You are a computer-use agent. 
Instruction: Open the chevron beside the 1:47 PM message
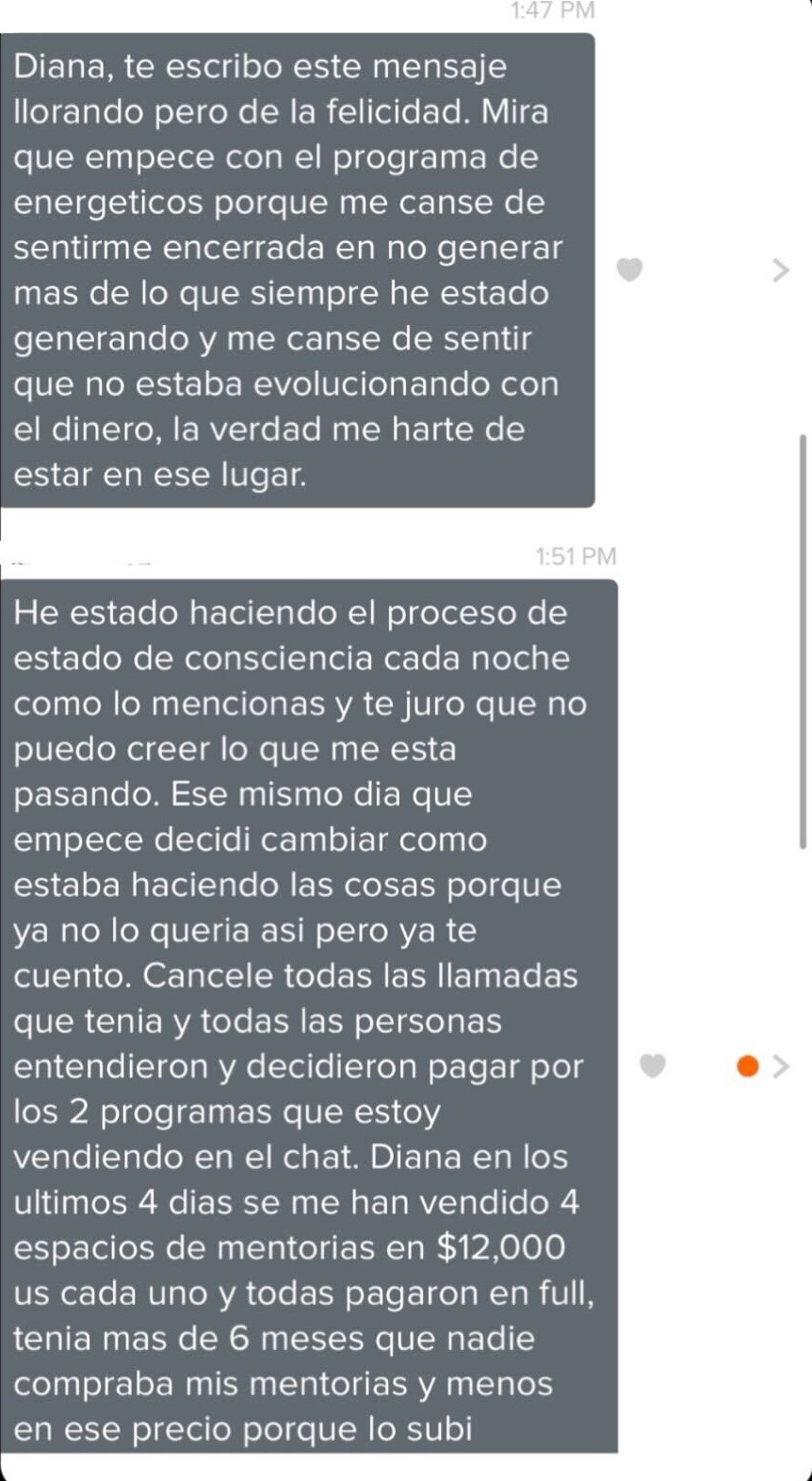780,270
